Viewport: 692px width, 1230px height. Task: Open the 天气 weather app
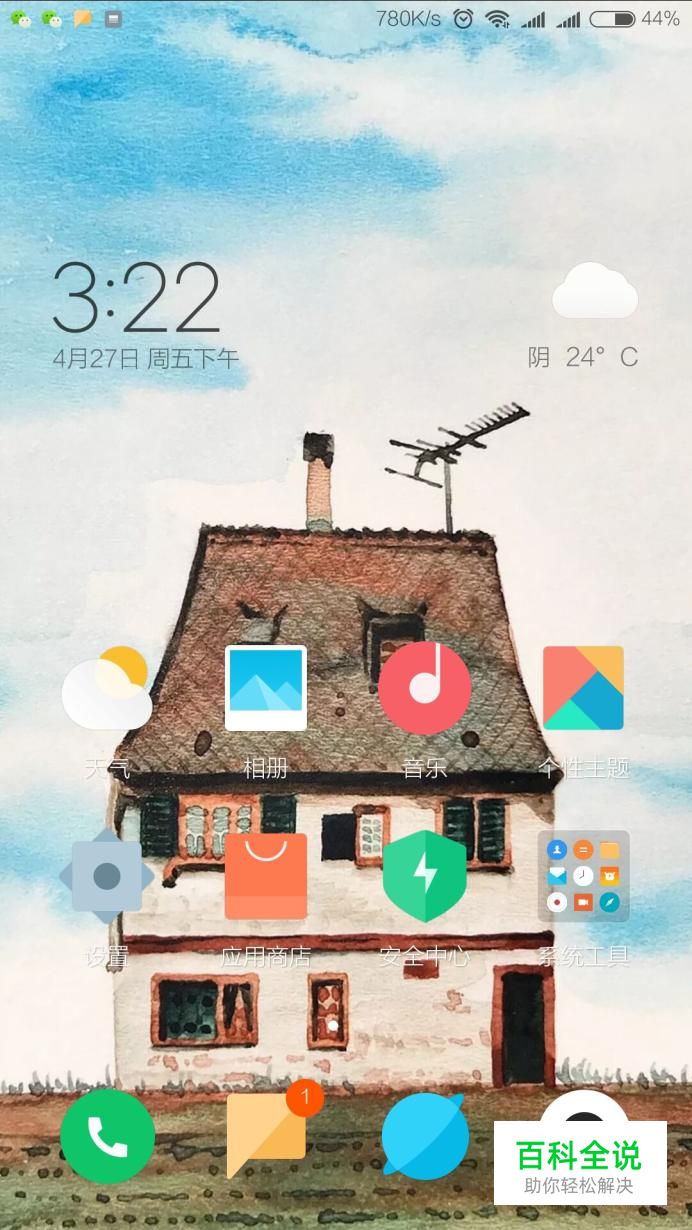click(x=107, y=690)
